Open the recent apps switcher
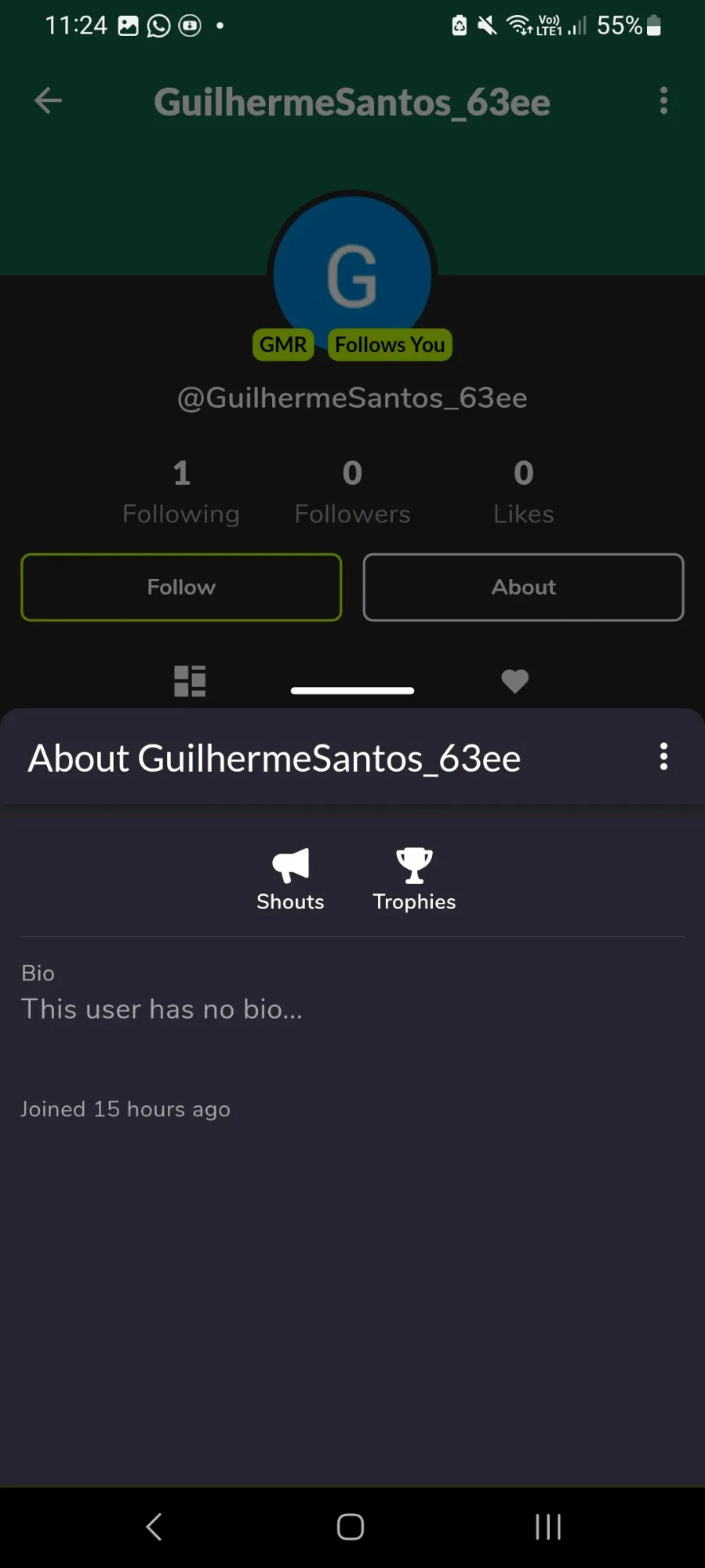Image resolution: width=705 pixels, height=1568 pixels. tap(548, 1526)
